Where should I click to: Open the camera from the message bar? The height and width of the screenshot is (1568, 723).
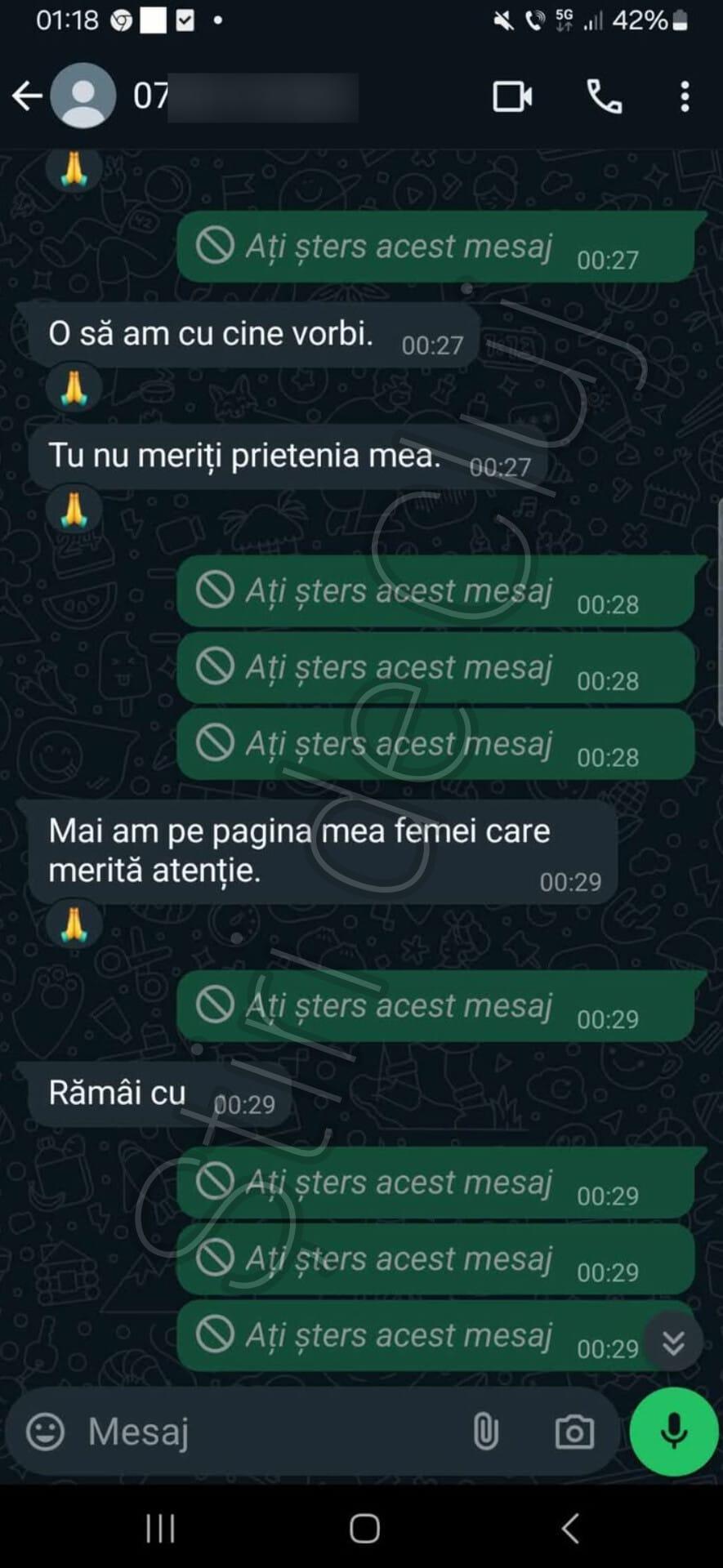tap(574, 1432)
